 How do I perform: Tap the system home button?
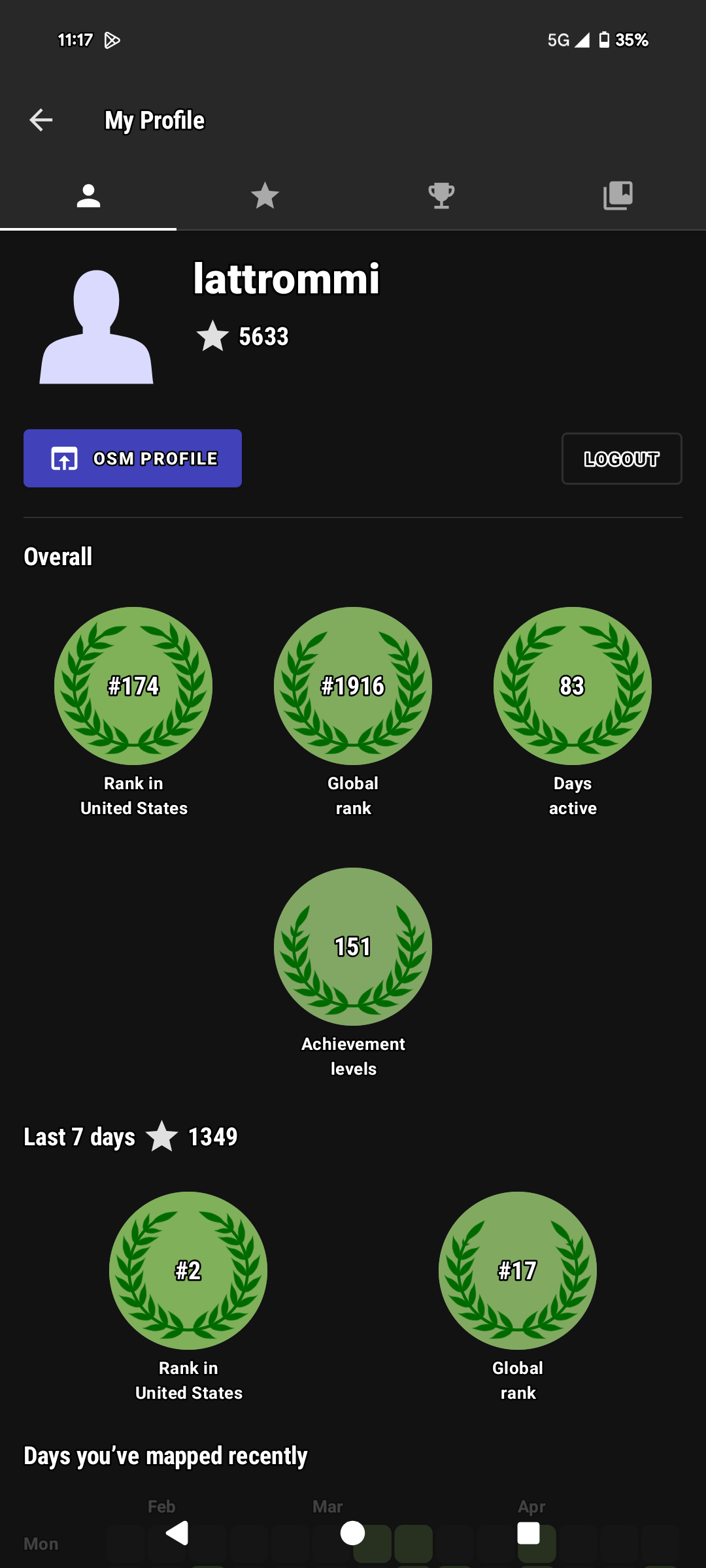353,1533
